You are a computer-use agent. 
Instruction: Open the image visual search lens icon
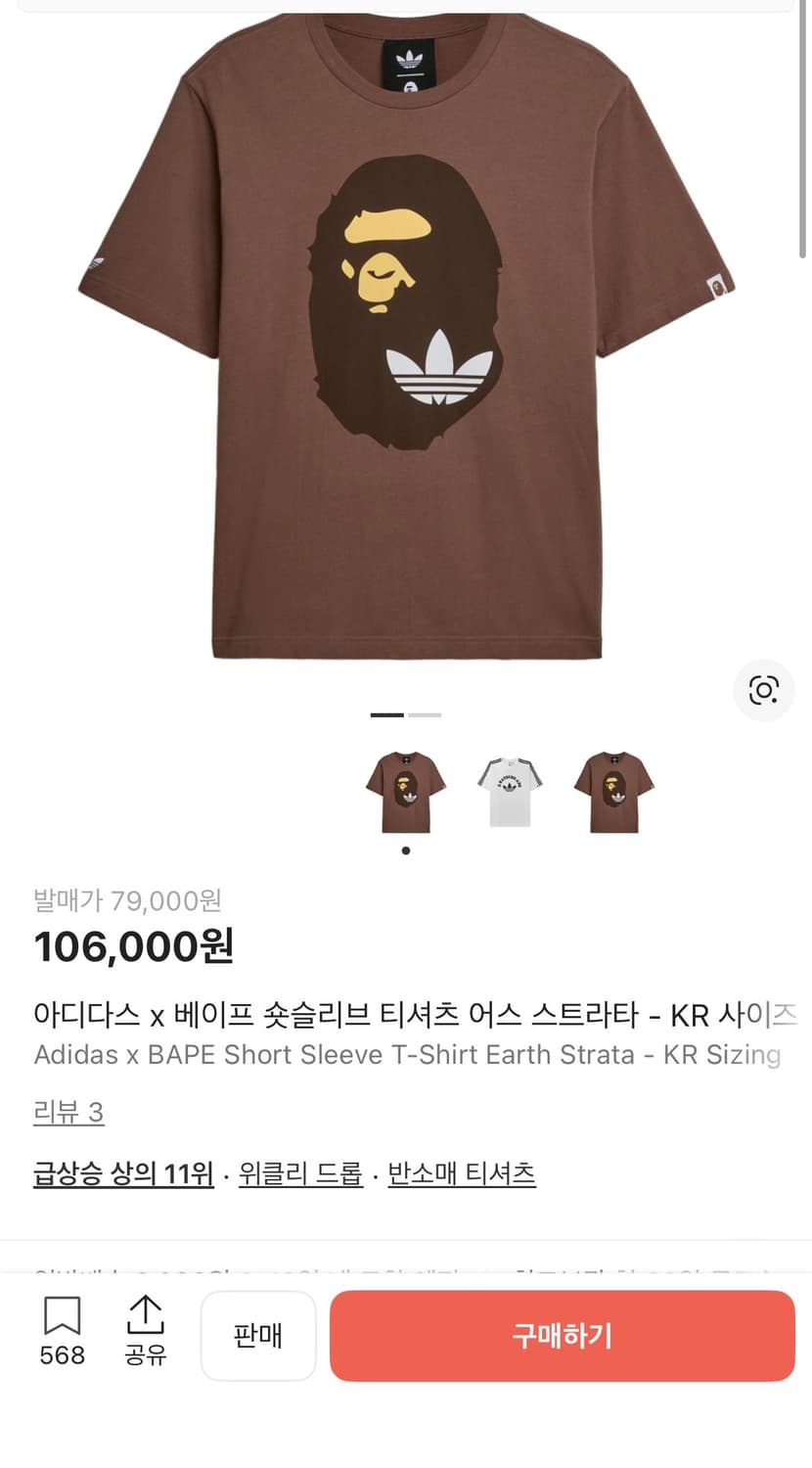coord(764,690)
